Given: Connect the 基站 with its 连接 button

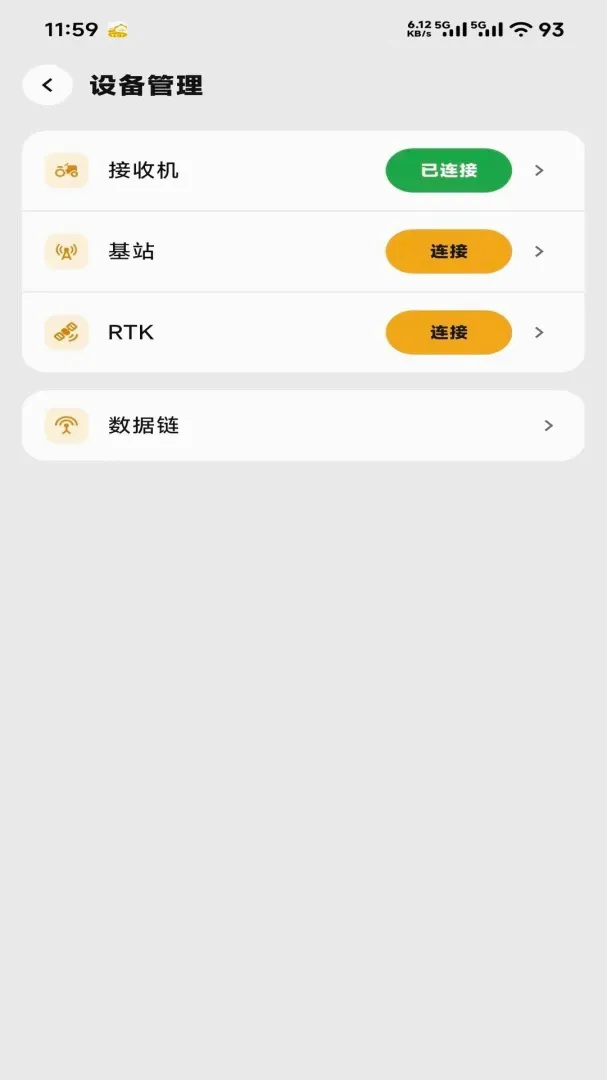Looking at the screenshot, I should click(449, 251).
